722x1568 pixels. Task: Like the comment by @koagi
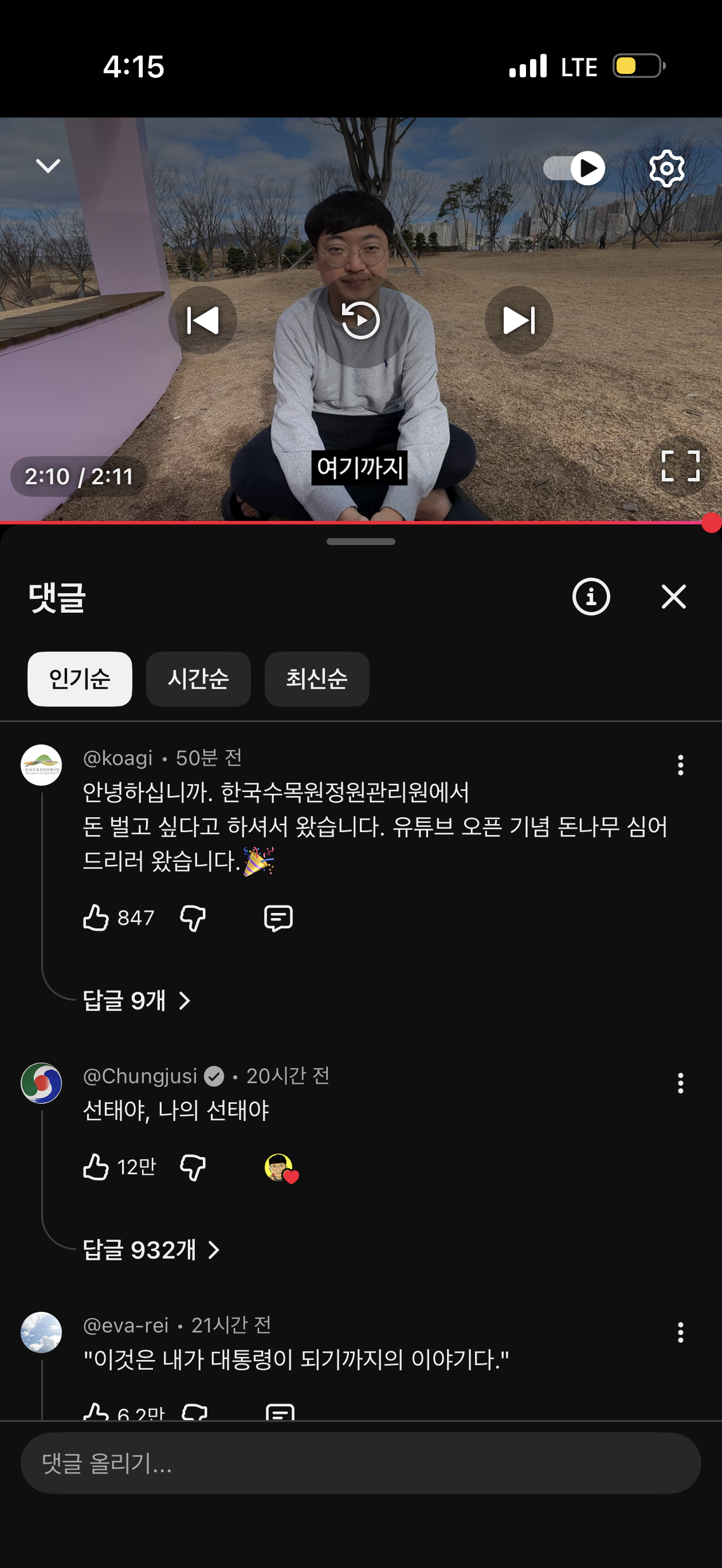click(x=96, y=918)
